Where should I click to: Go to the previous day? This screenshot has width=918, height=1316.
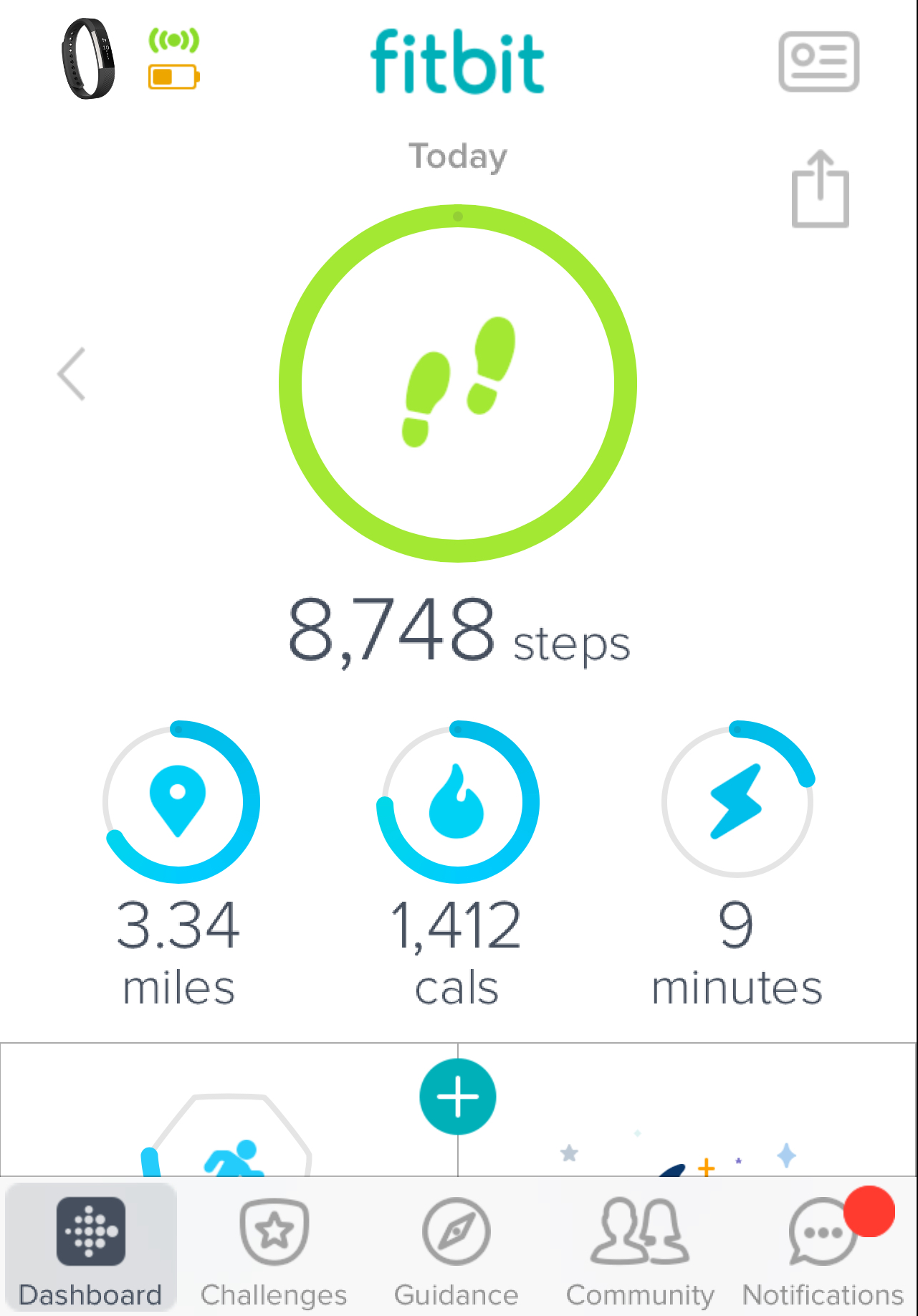click(72, 374)
